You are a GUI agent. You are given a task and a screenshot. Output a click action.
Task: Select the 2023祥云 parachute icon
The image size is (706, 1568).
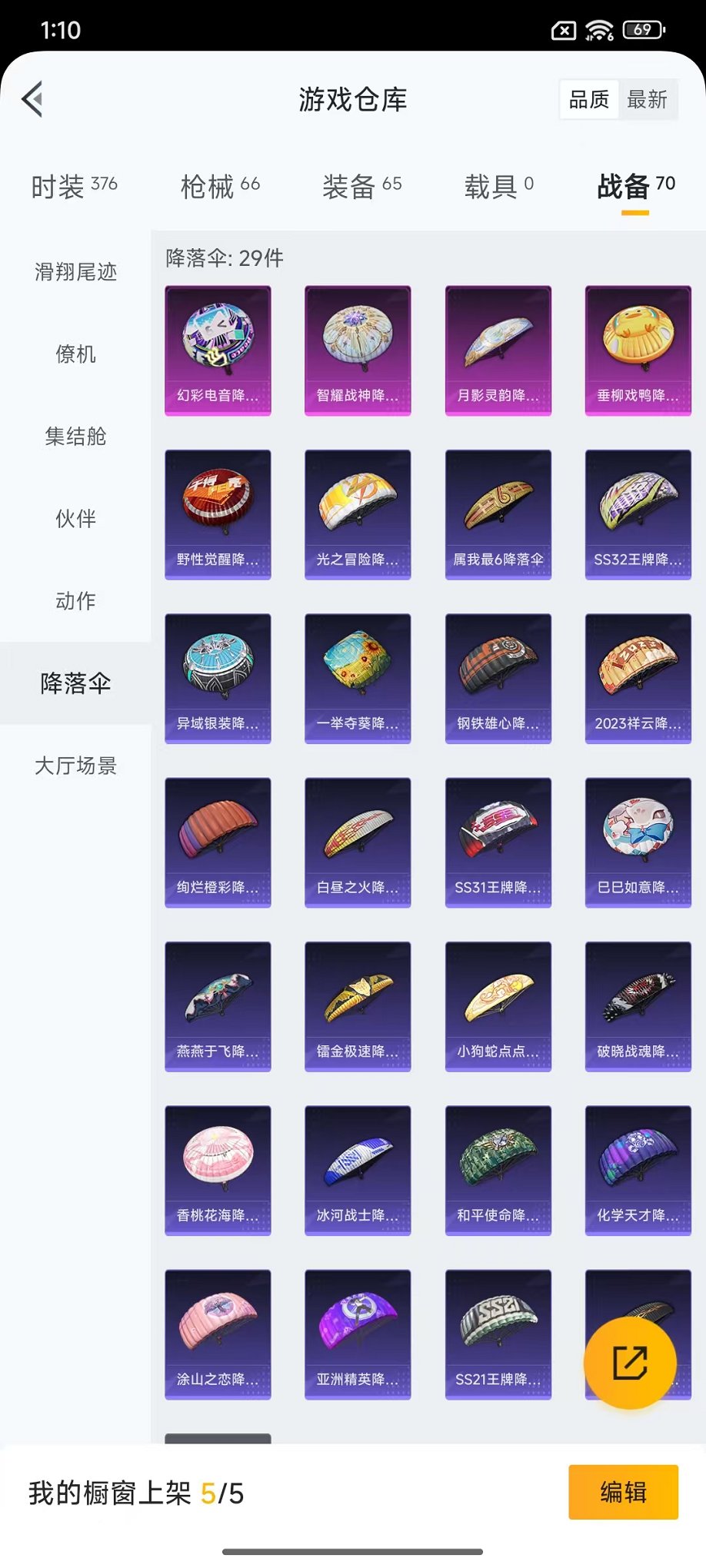(x=638, y=677)
